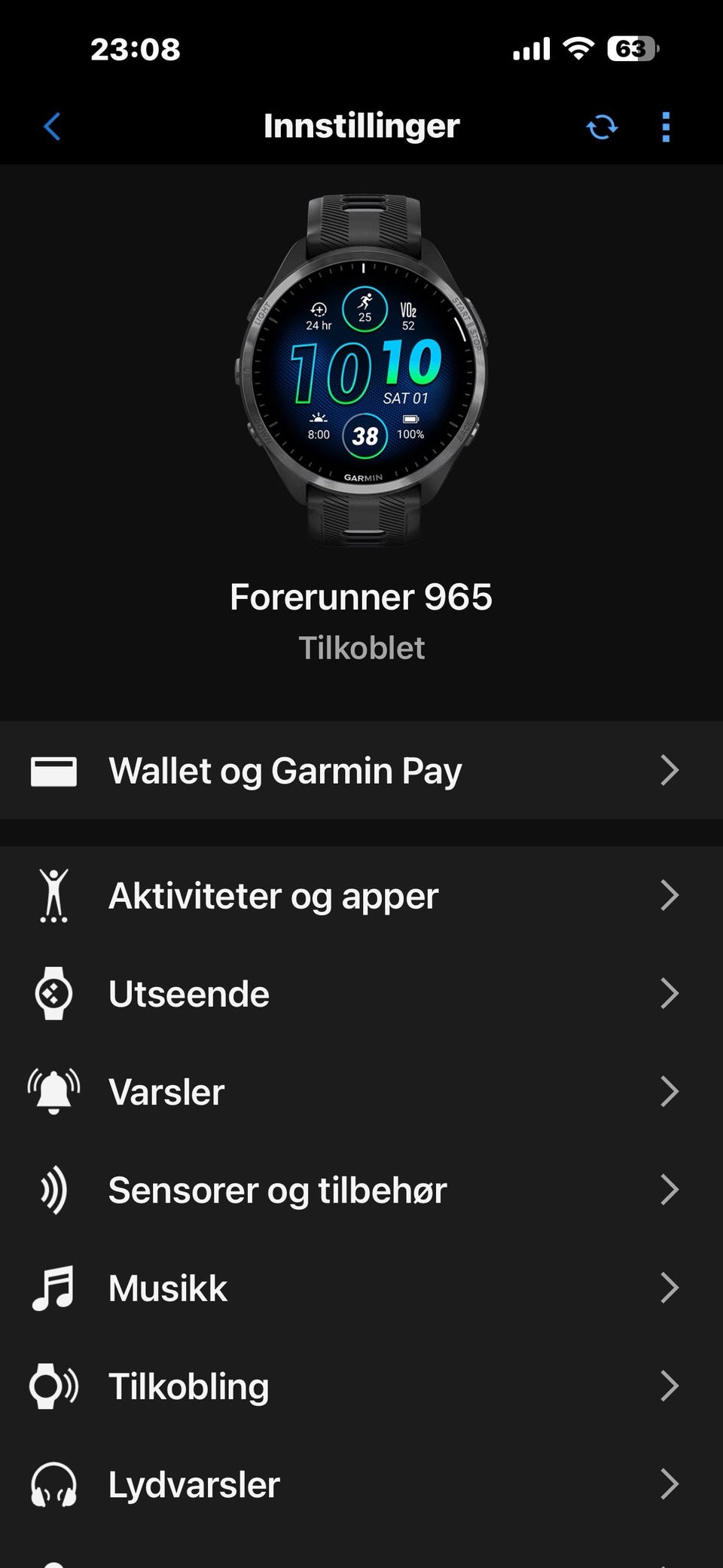Screen dimensions: 723x1568
Task: Sync the Forerunner 965 now
Action: tap(602, 127)
